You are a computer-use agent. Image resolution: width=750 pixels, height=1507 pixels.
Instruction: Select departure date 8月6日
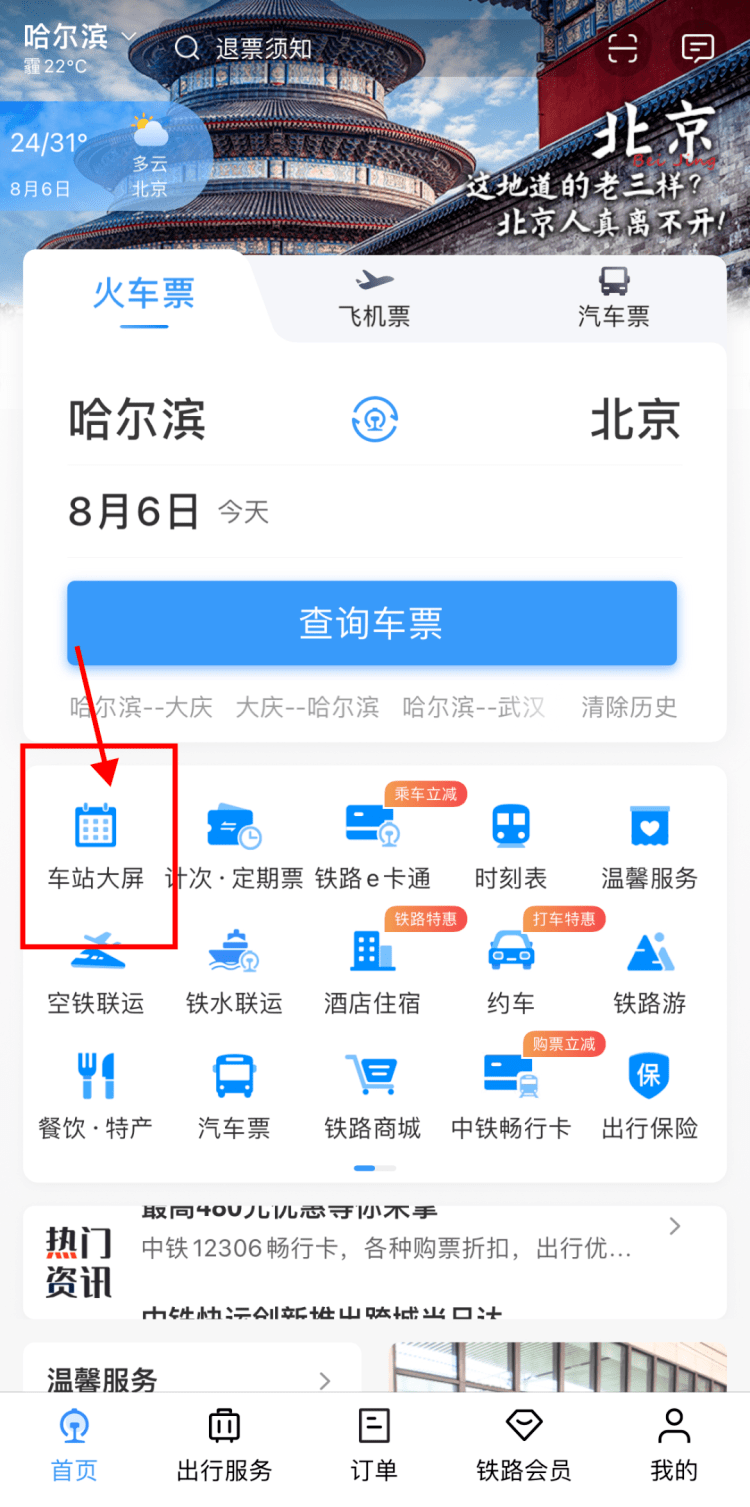(x=134, y=512)
